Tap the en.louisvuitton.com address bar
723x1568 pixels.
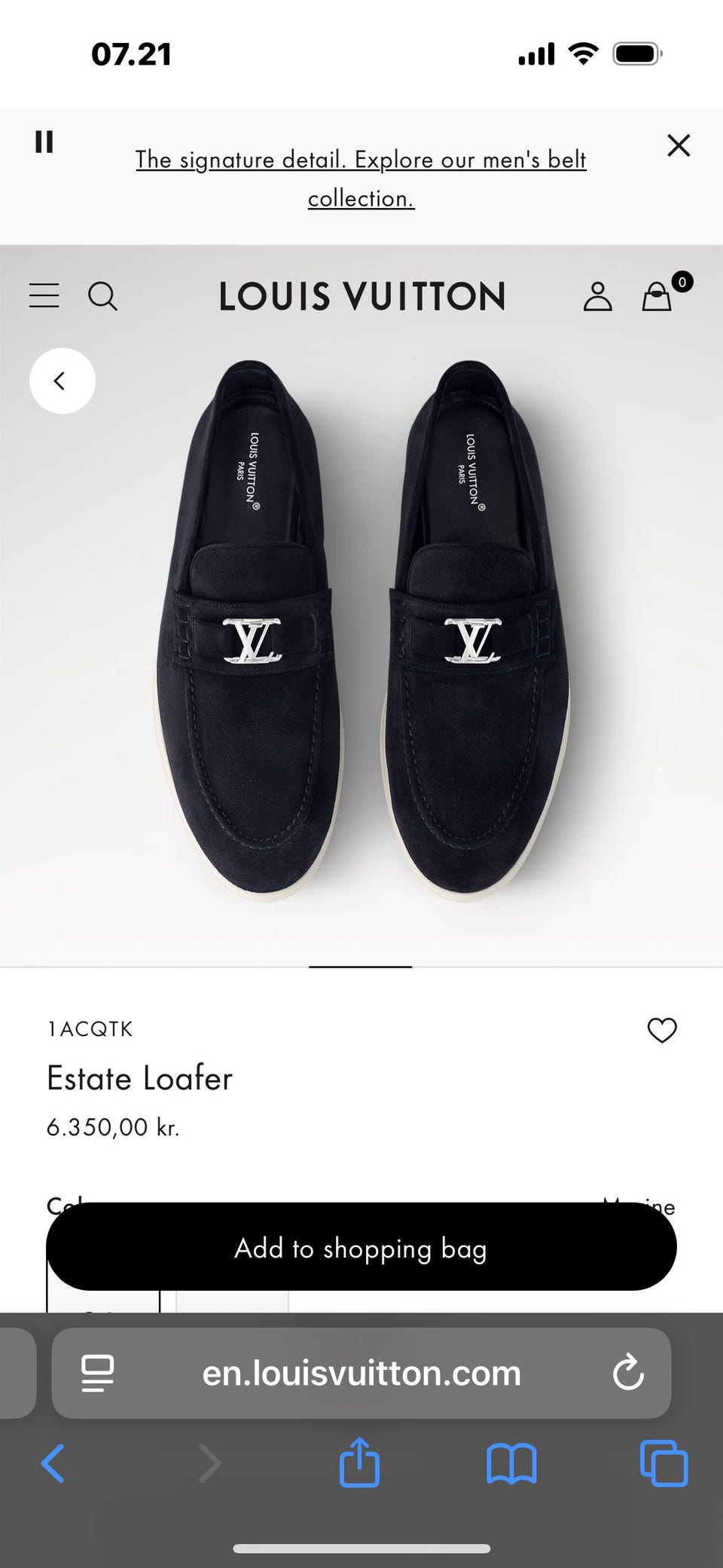pos(361,1374)
